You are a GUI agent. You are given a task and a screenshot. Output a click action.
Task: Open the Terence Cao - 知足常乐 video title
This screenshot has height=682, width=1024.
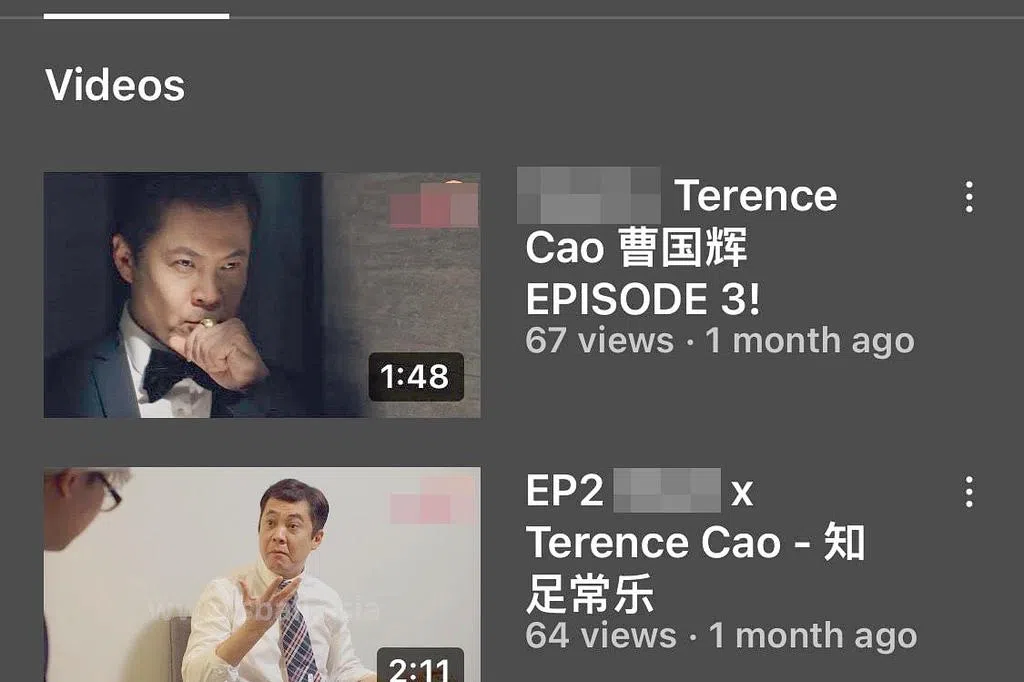pyautogui.click(x=694, y=543)
